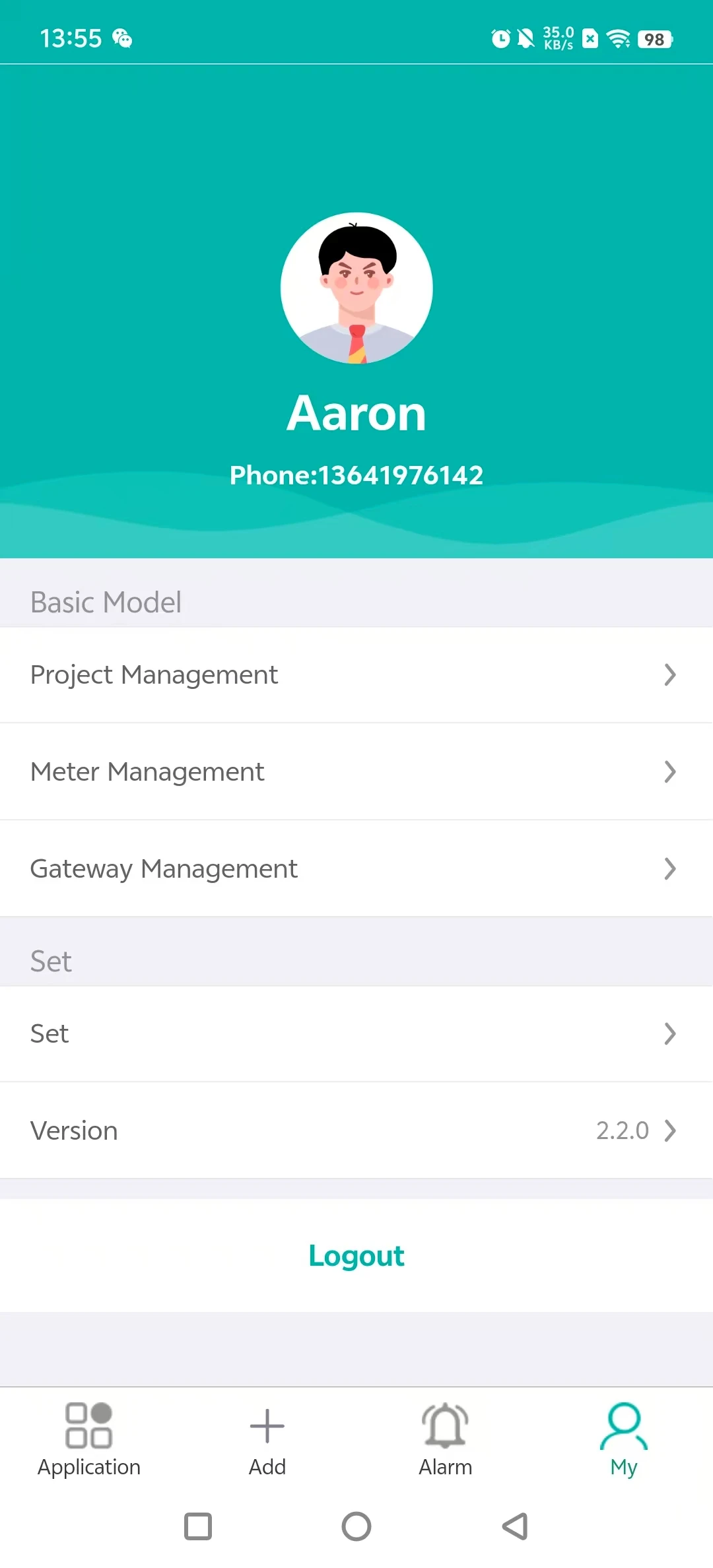Screen dimensions: 713x1568
Task: Tap the phone number 13641976142
Action: tap(356, 474)
